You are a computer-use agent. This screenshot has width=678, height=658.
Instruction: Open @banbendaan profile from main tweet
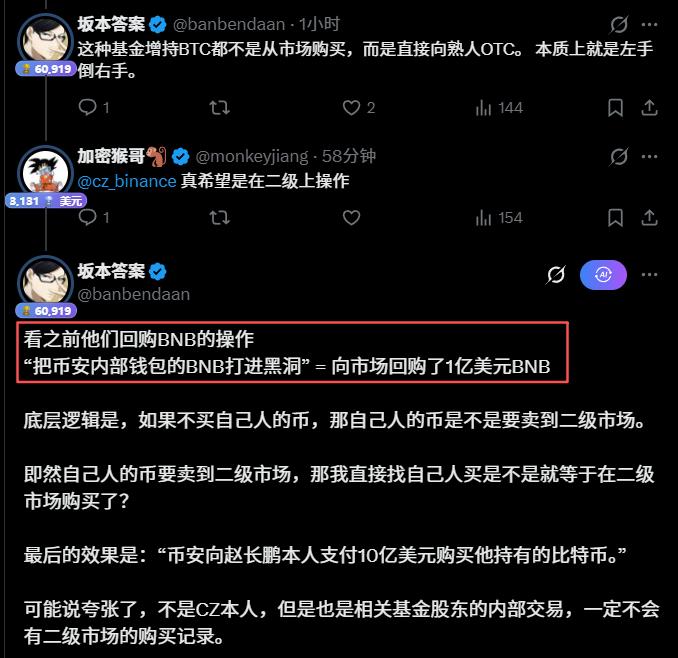pyautogui.click(x=133, y=294)
